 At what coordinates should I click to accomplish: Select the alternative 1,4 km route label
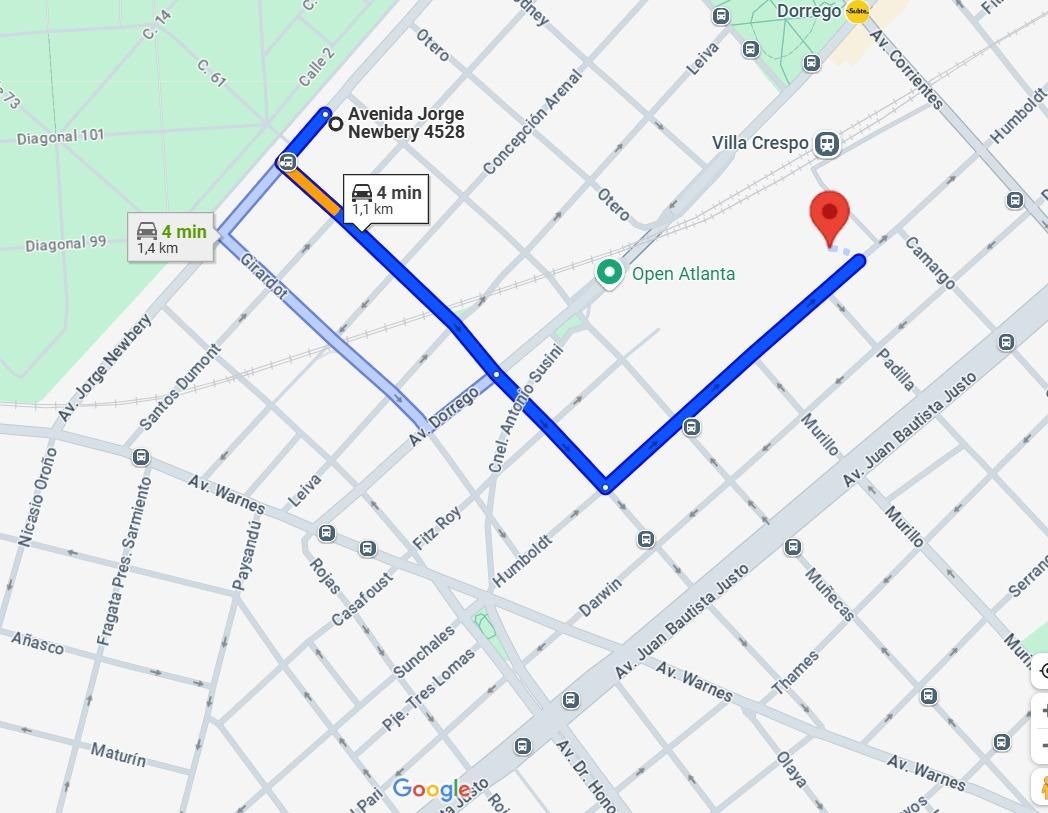point(171,238)
